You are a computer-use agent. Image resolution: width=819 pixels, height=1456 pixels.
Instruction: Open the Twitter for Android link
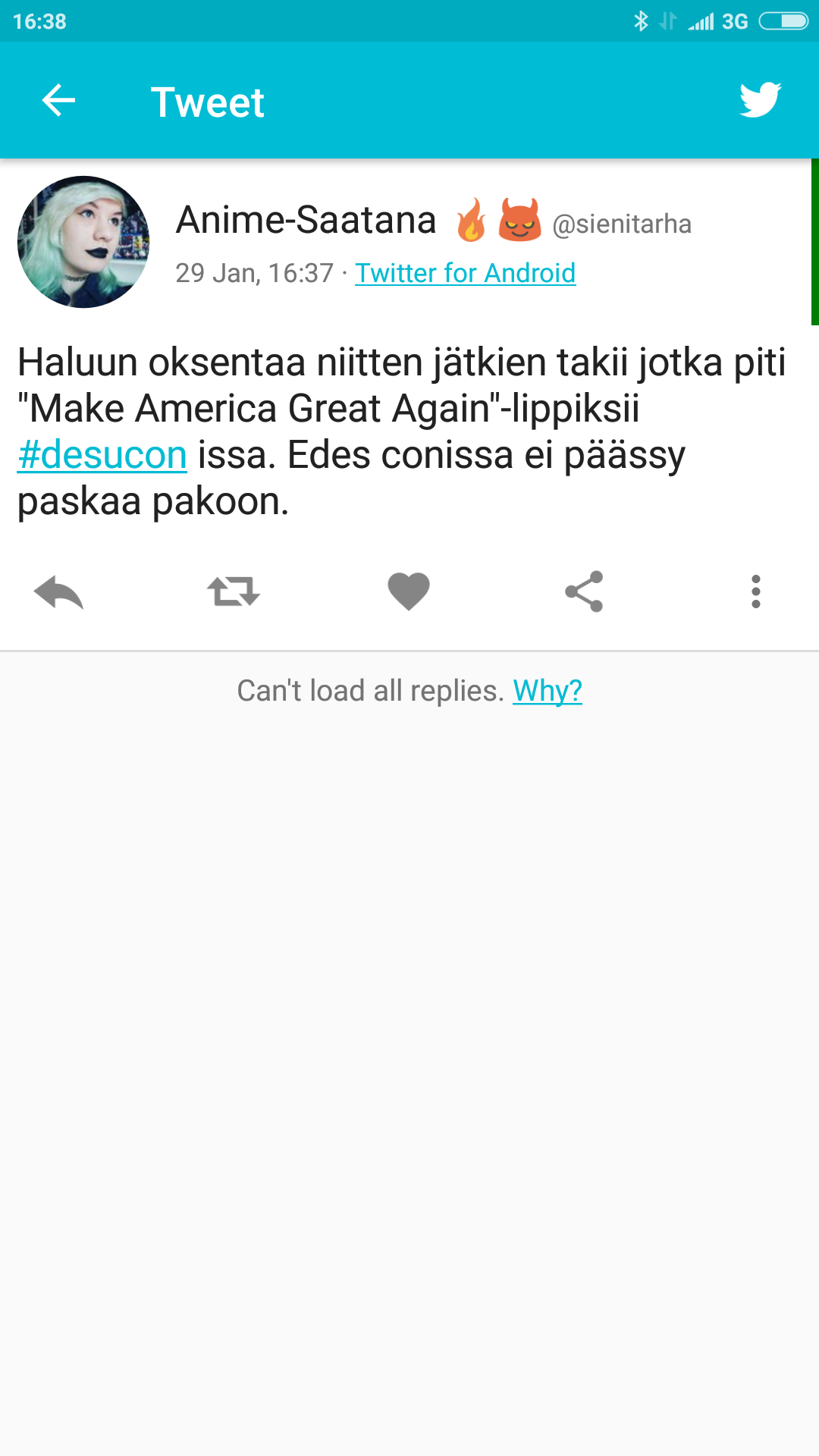[465, 273]
